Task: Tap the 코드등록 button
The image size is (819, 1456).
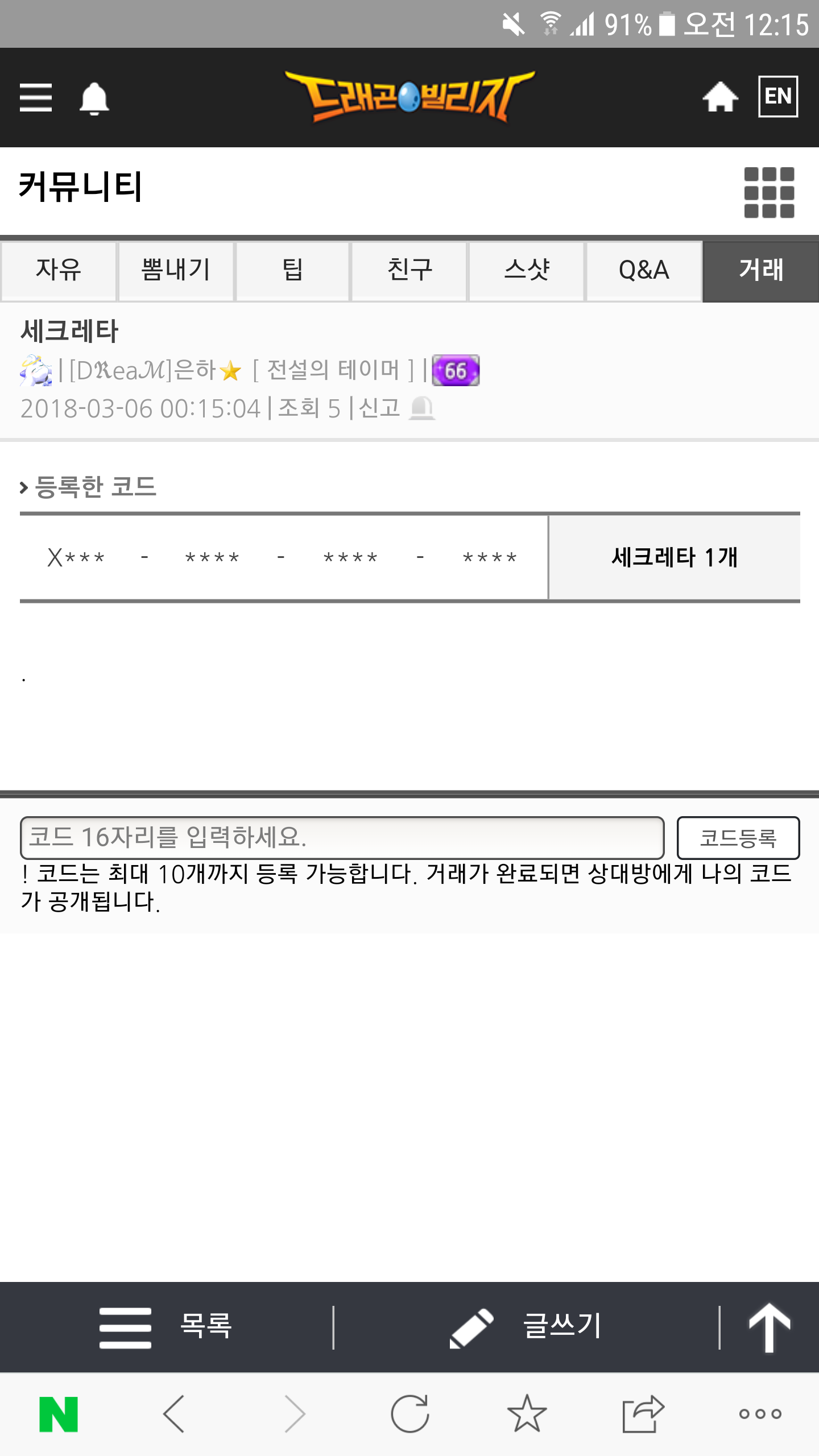Action: point(738,837)
